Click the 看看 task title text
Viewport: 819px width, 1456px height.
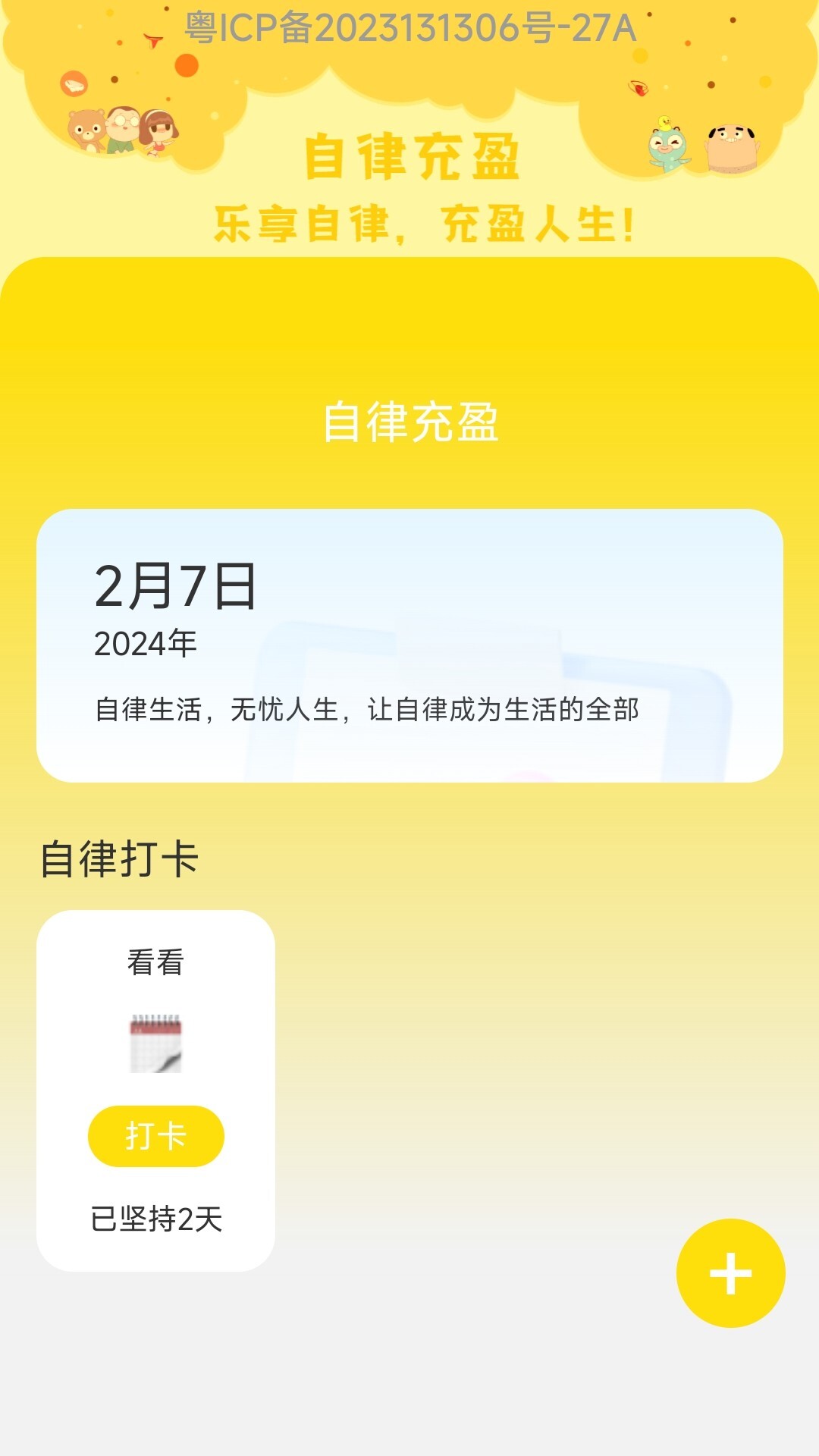point(155,960)
